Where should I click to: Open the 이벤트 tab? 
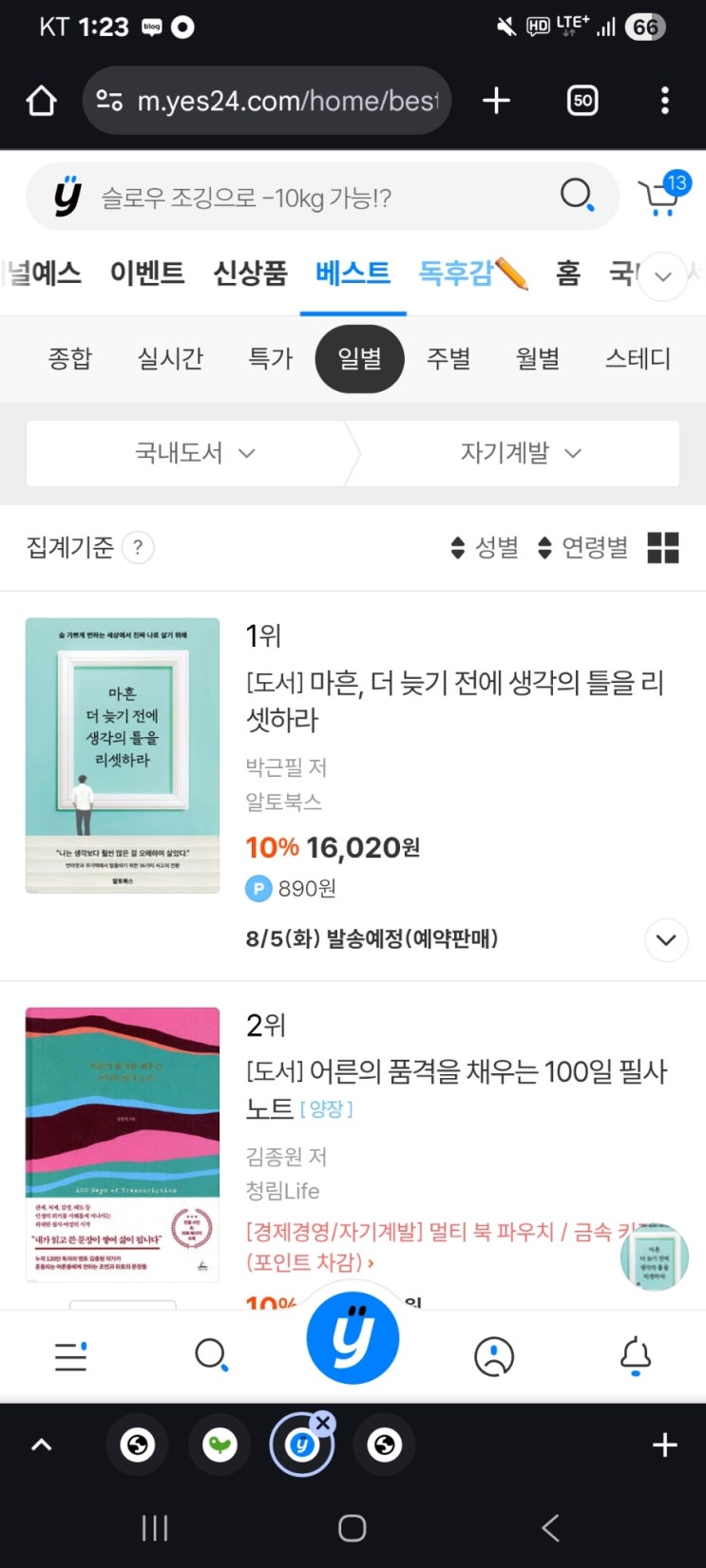(147, 274)
